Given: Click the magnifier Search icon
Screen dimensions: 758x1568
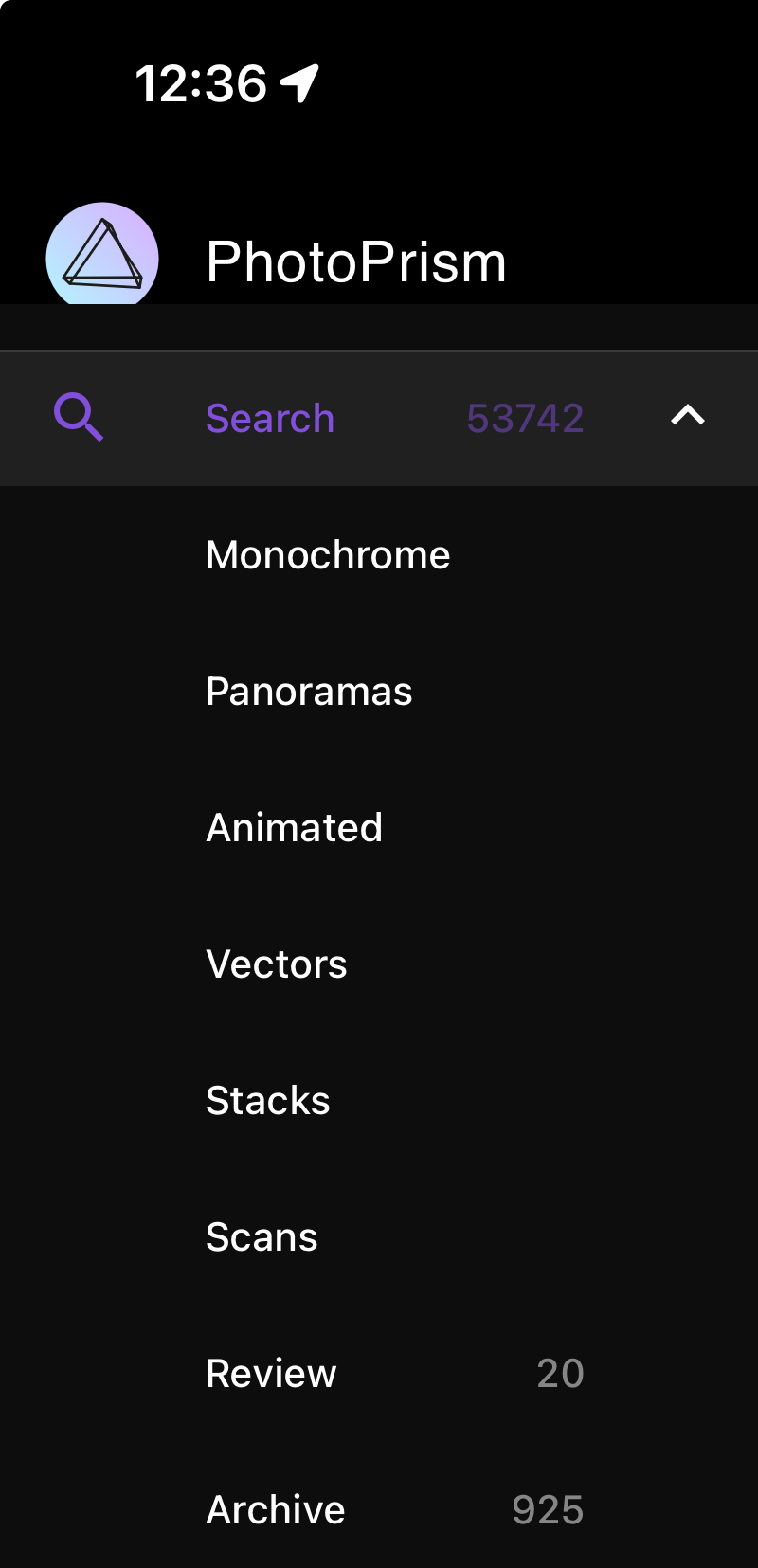Looking at the screenshot, I should coord(79,417).
